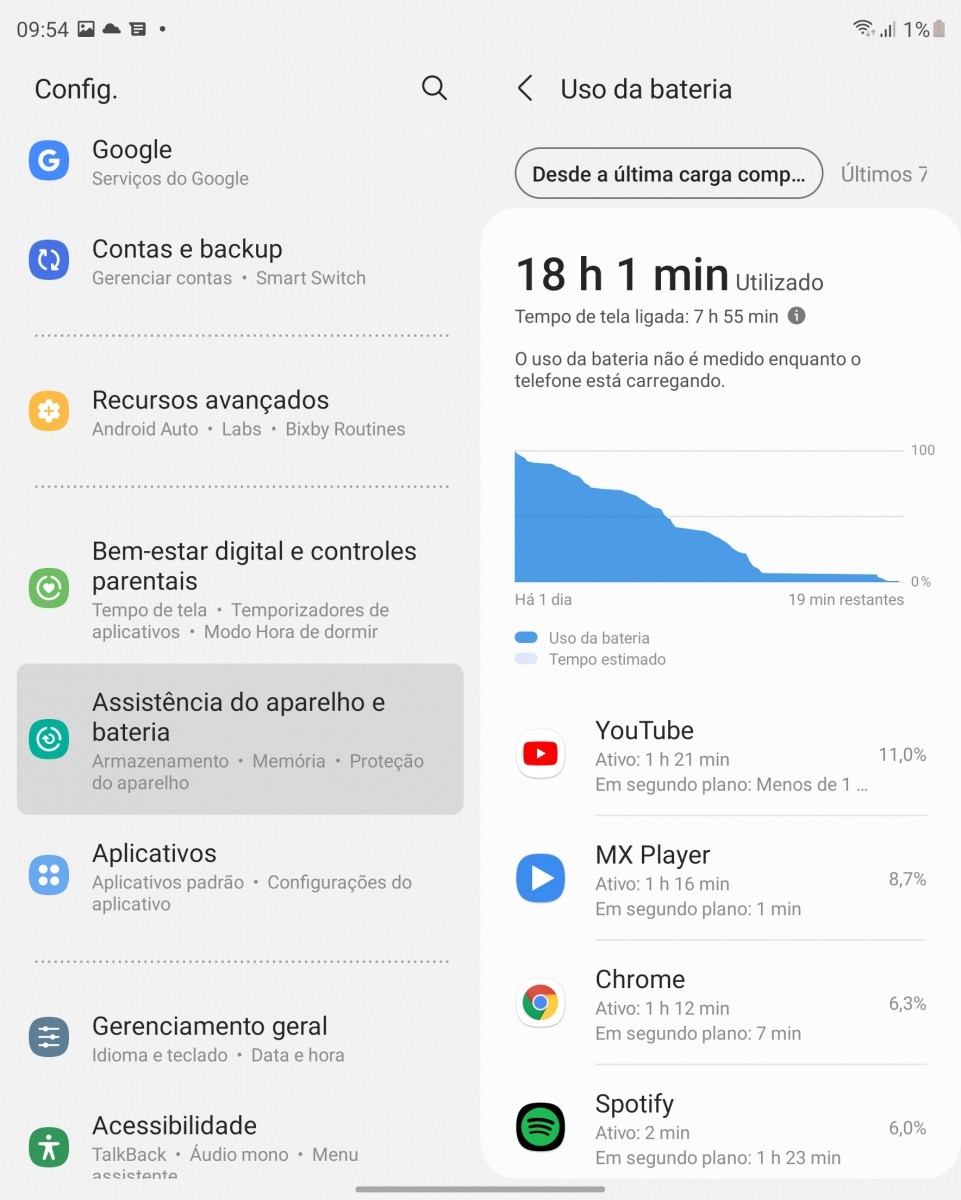The image size is (961, 1200).
Task: Open Recursos avançados
Action: point(240,413)
